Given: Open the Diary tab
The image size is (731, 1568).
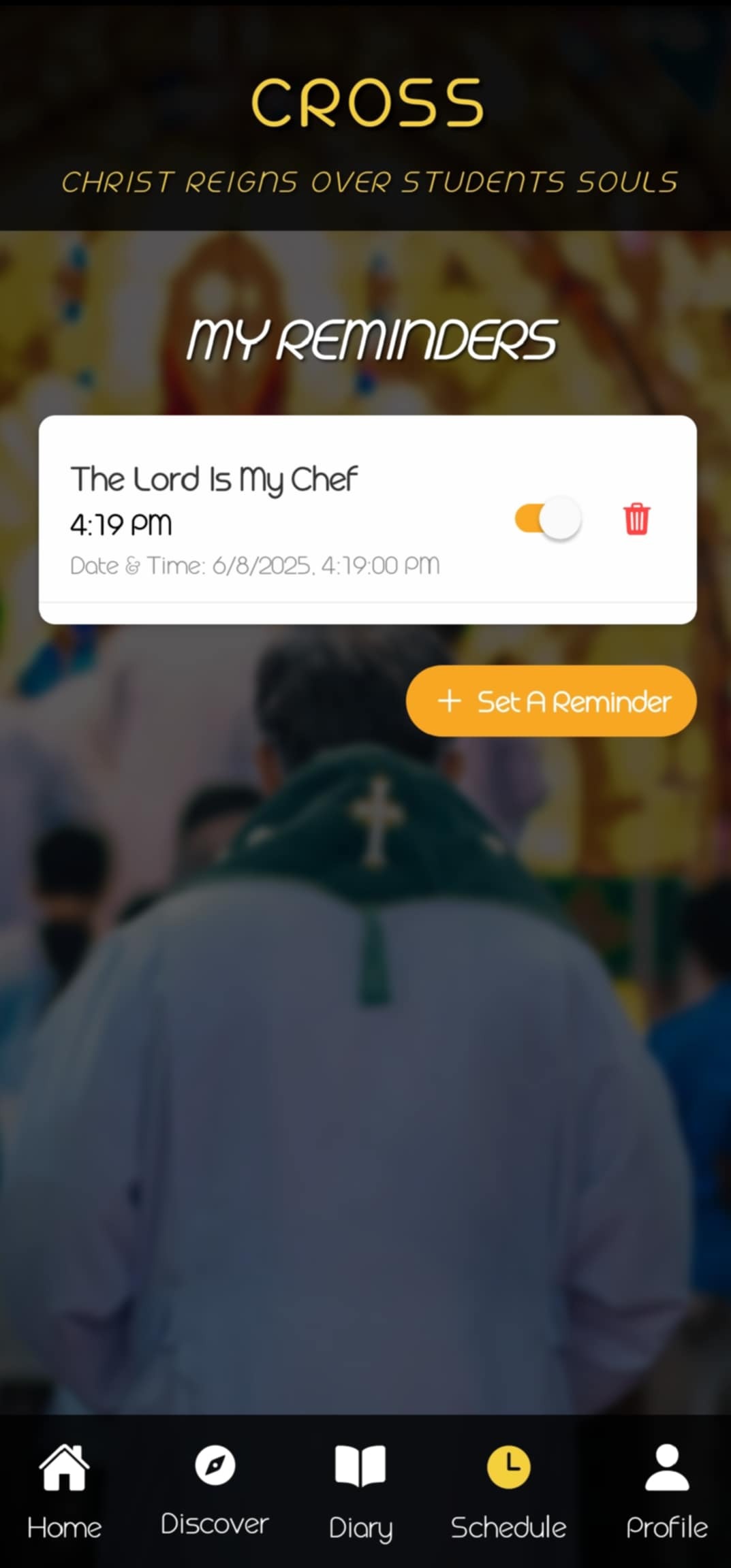Looking at the screenshot, I should (x=360, y=1491).
